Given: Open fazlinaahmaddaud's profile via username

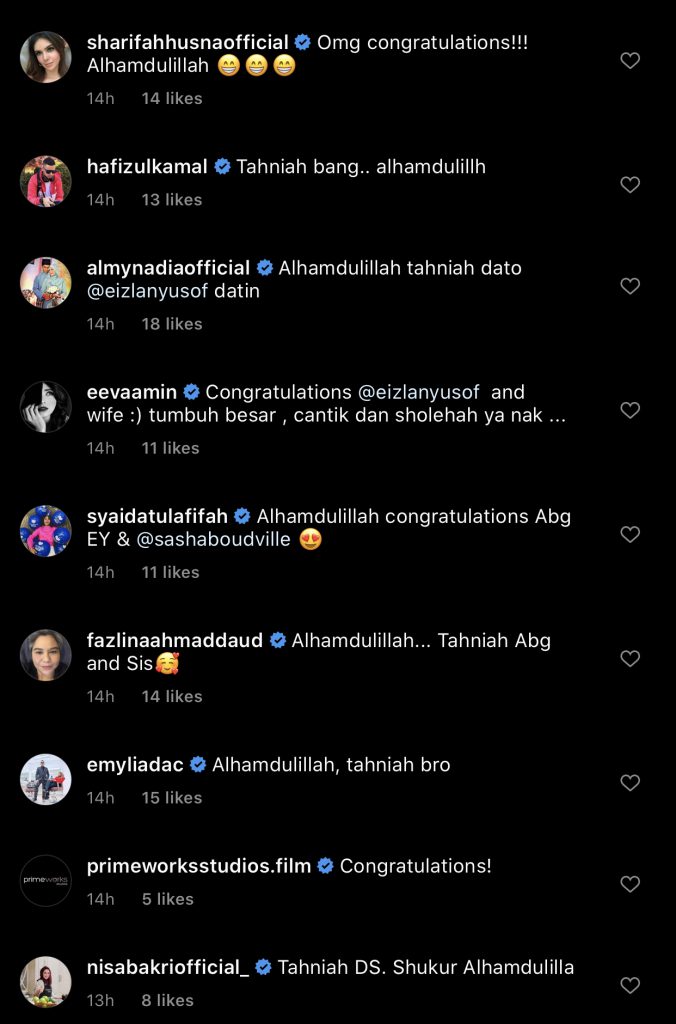Looking at the screenshot, I should pos(175,640).
